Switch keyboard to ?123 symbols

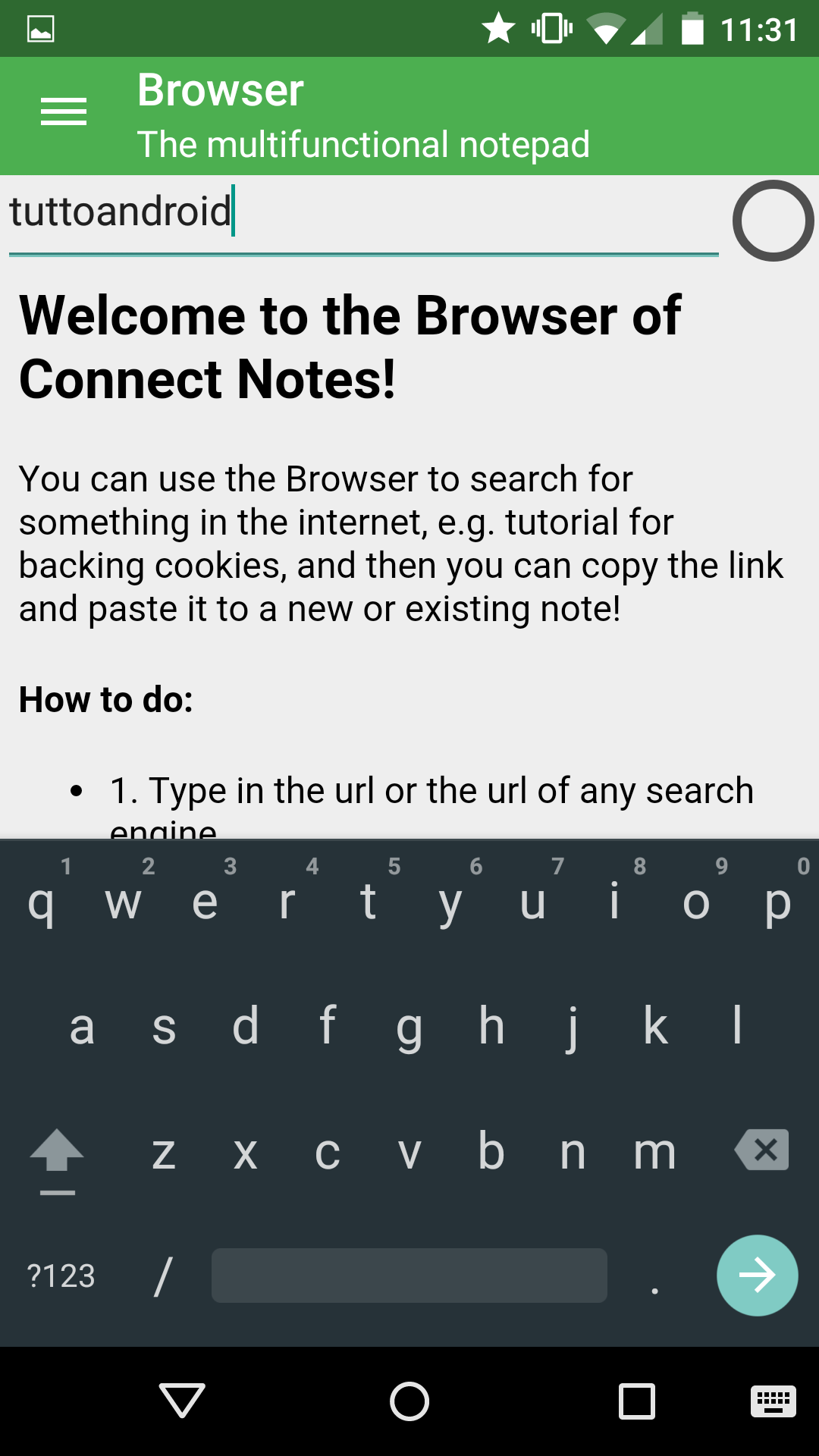(x=61, y=1276)
